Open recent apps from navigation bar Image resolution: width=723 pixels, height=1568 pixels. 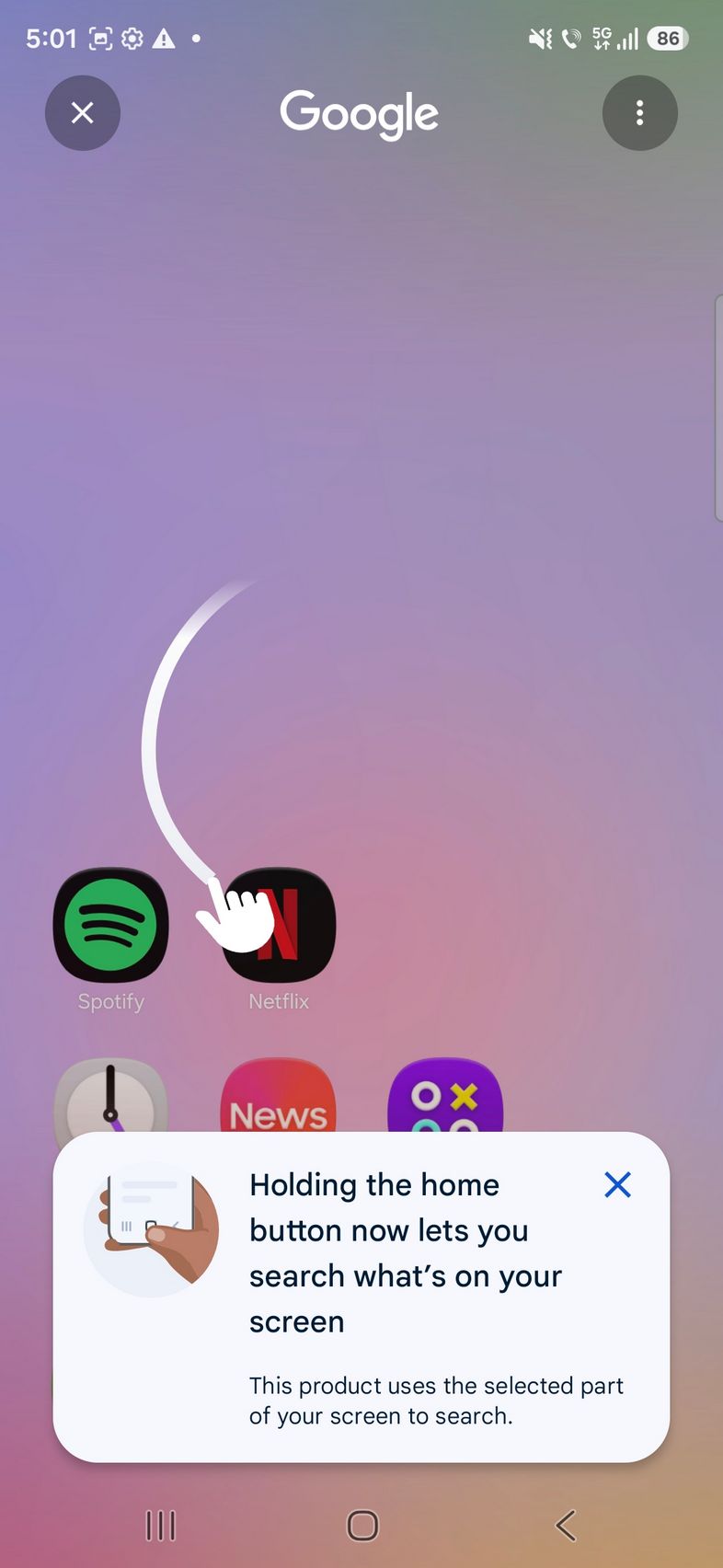point(160,1525)
